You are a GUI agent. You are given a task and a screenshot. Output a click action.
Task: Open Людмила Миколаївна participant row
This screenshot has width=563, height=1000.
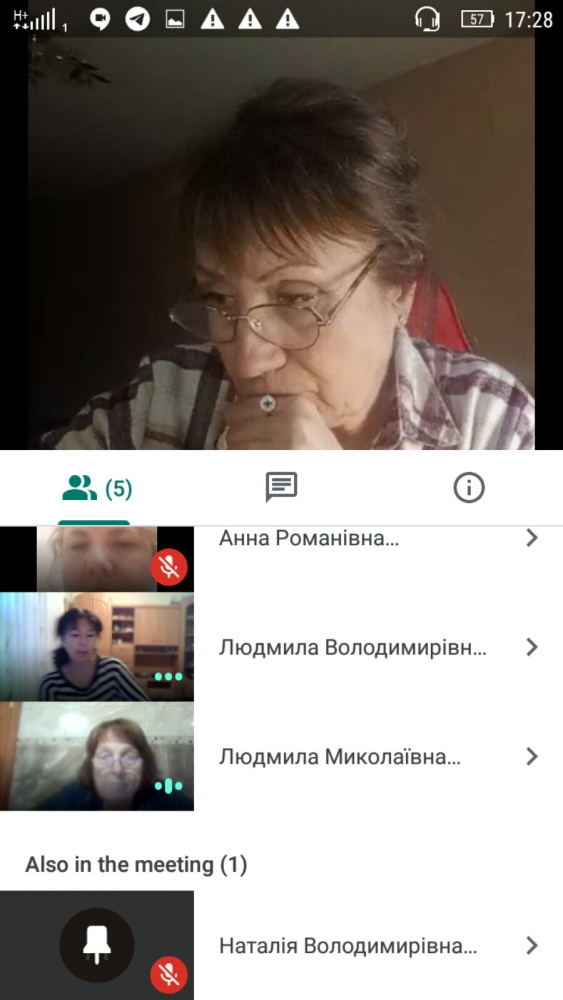(281, 756)
